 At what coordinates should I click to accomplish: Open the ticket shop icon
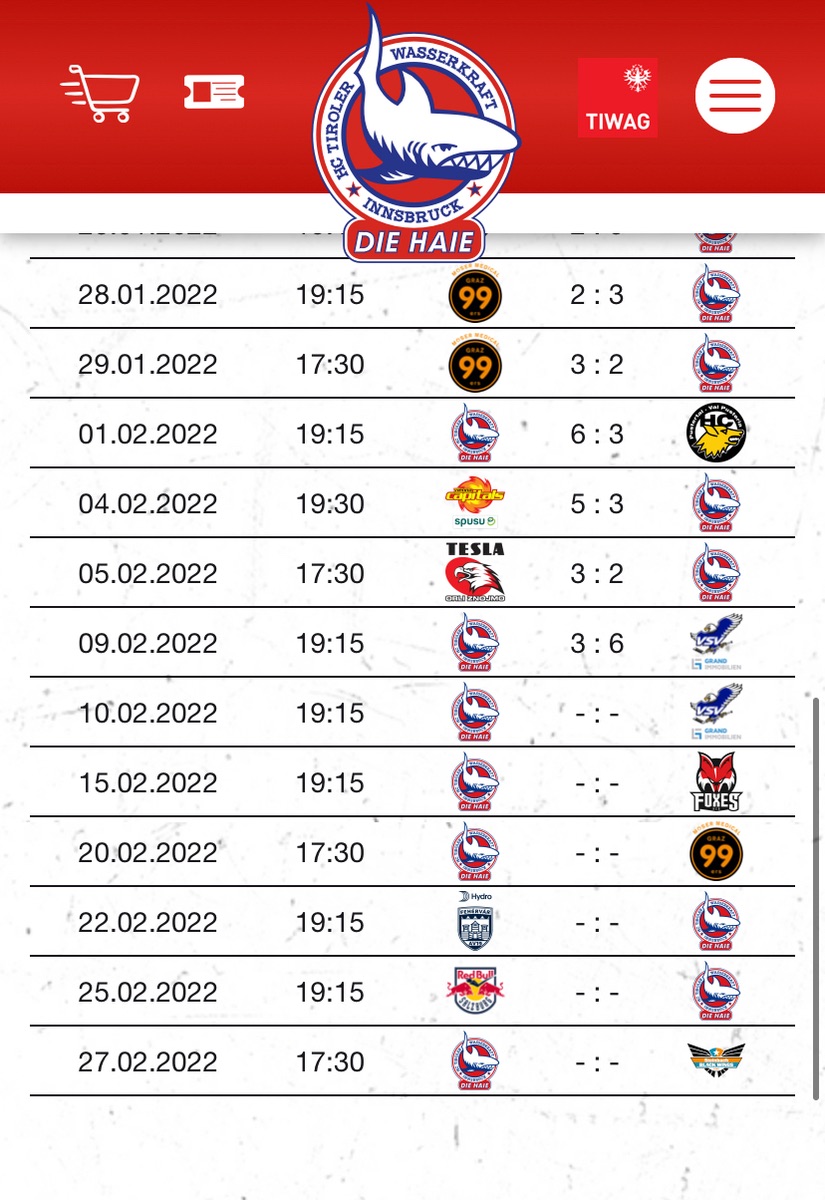click(214, 93)
